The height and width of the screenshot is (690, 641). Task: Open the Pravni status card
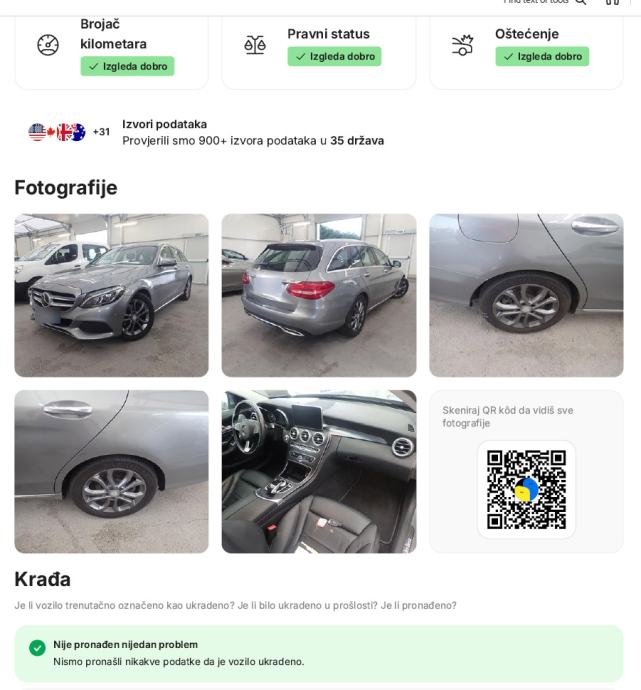[318, 46]
